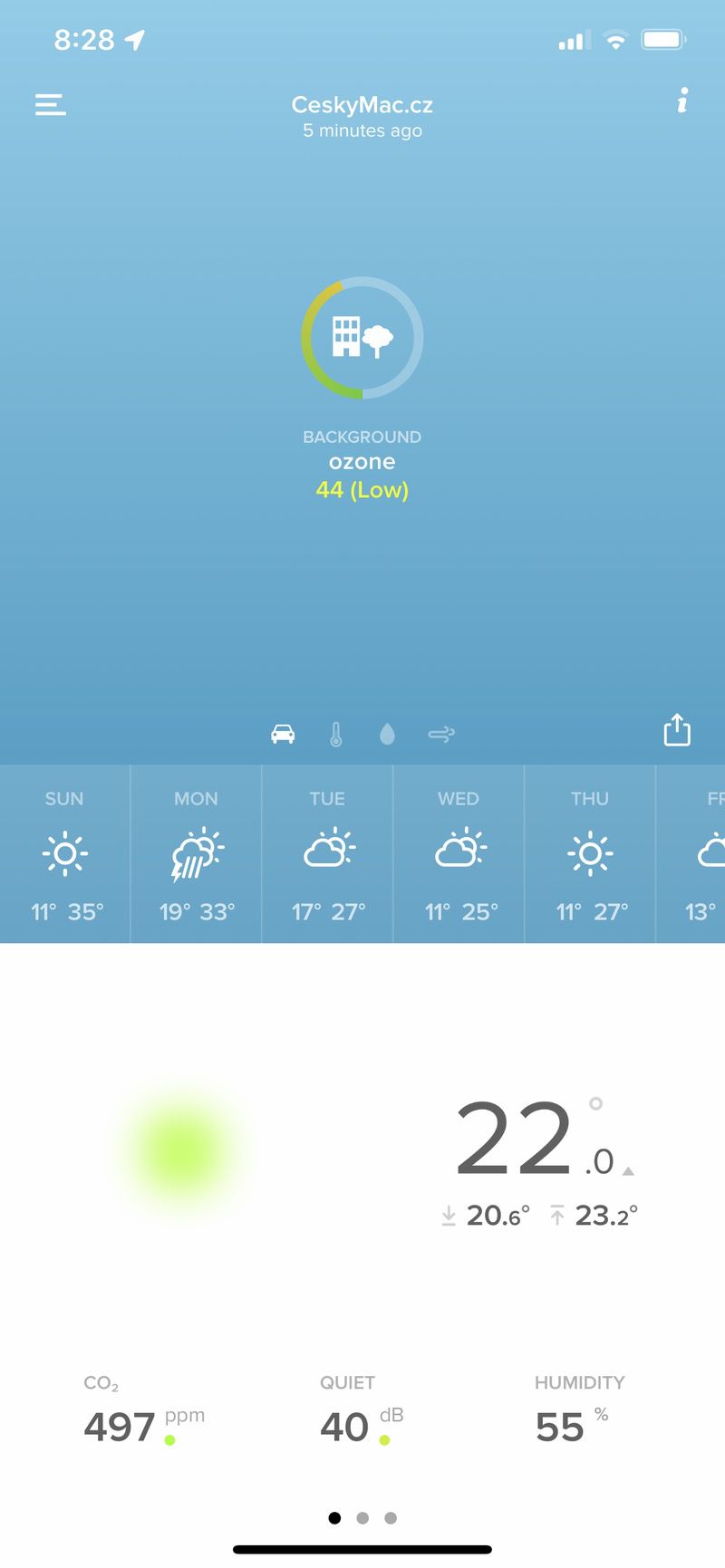Image resolution: width=725 pixels, height=1568 pixels.
Task: Tap the ozone air quality ring
Action: pos(362,338)
